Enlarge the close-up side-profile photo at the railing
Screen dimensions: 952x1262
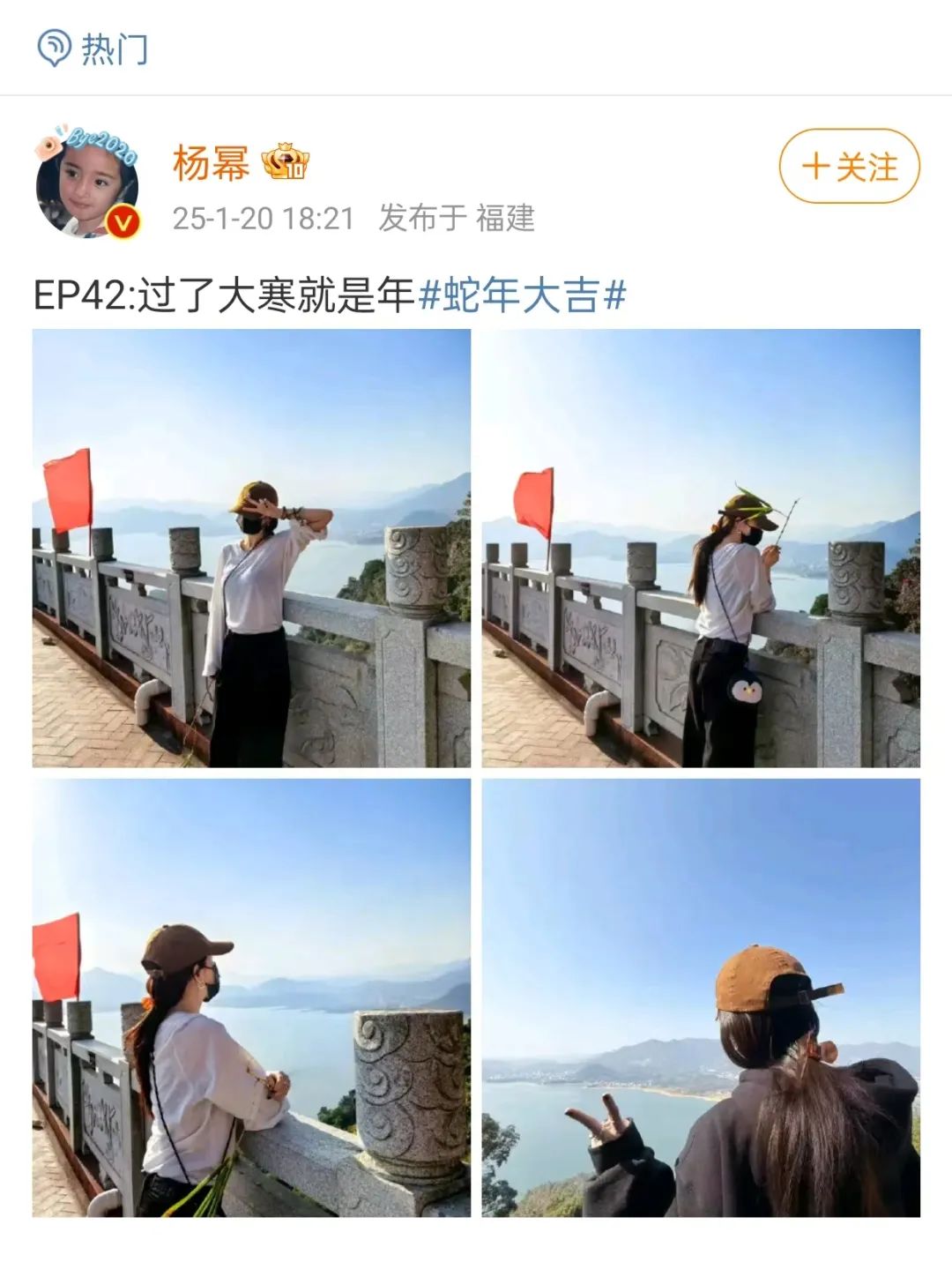point(251,997)
